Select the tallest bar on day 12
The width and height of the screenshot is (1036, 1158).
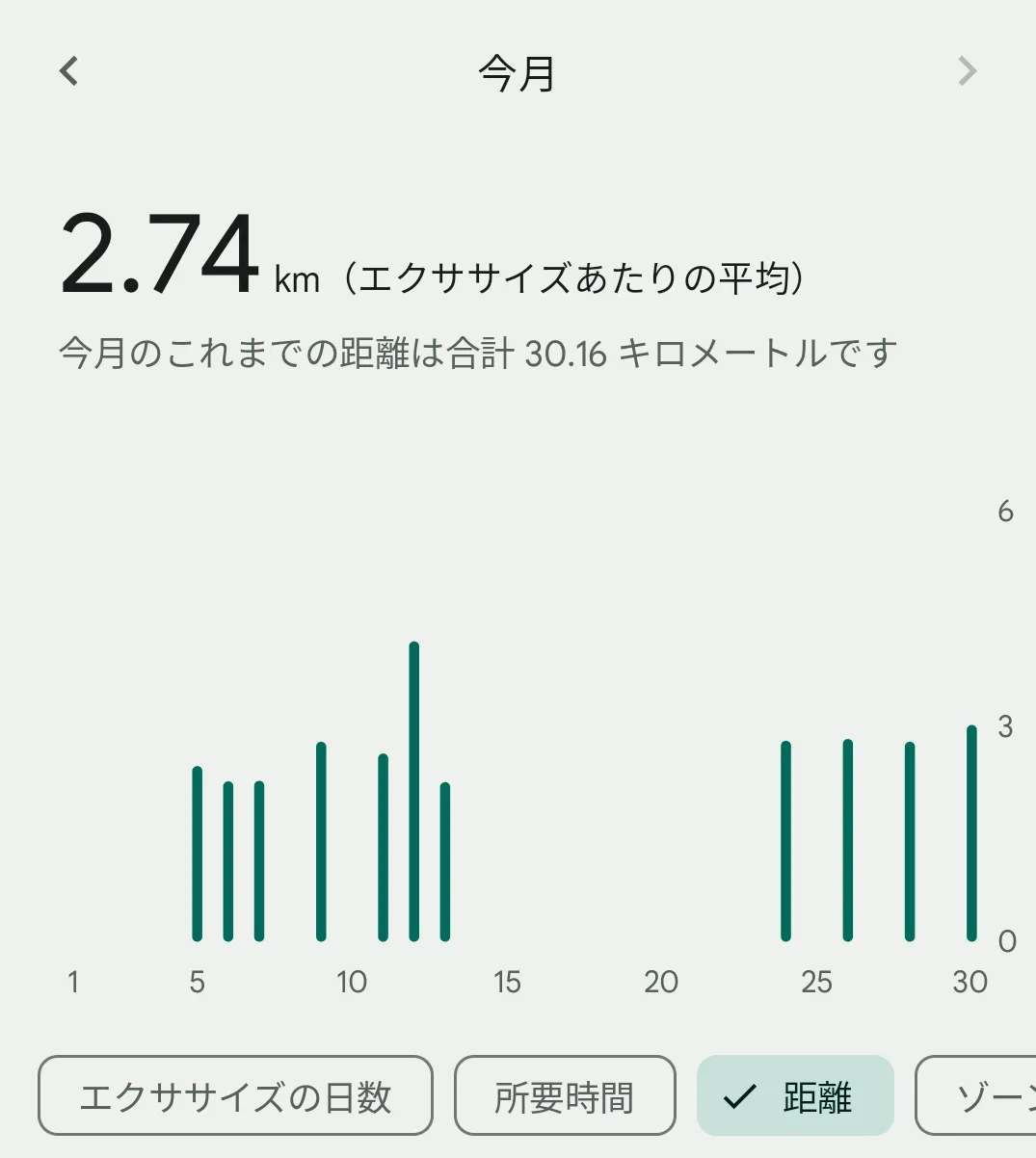(x=413, y=790)
